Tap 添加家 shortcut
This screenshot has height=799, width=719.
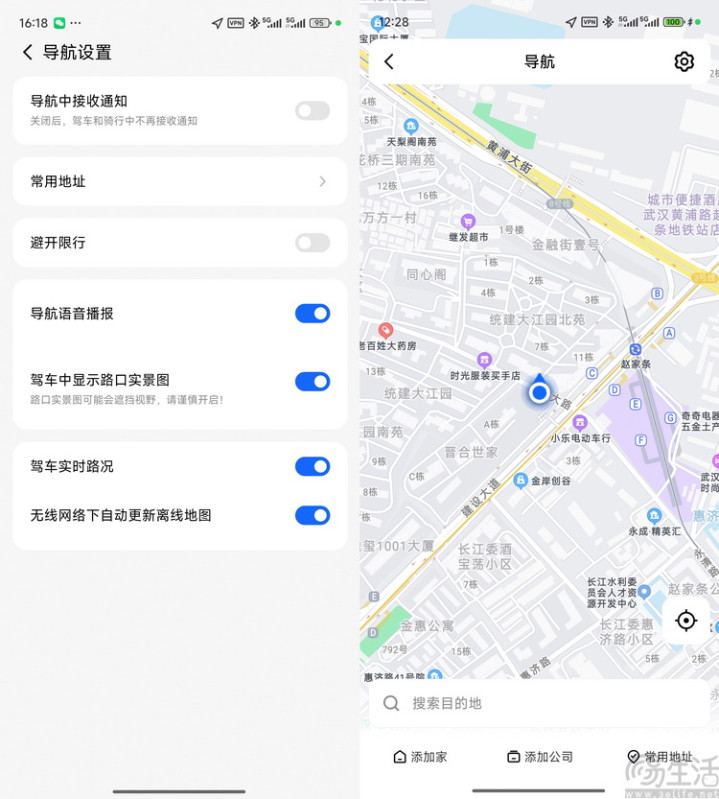click(x=420, y=757)
